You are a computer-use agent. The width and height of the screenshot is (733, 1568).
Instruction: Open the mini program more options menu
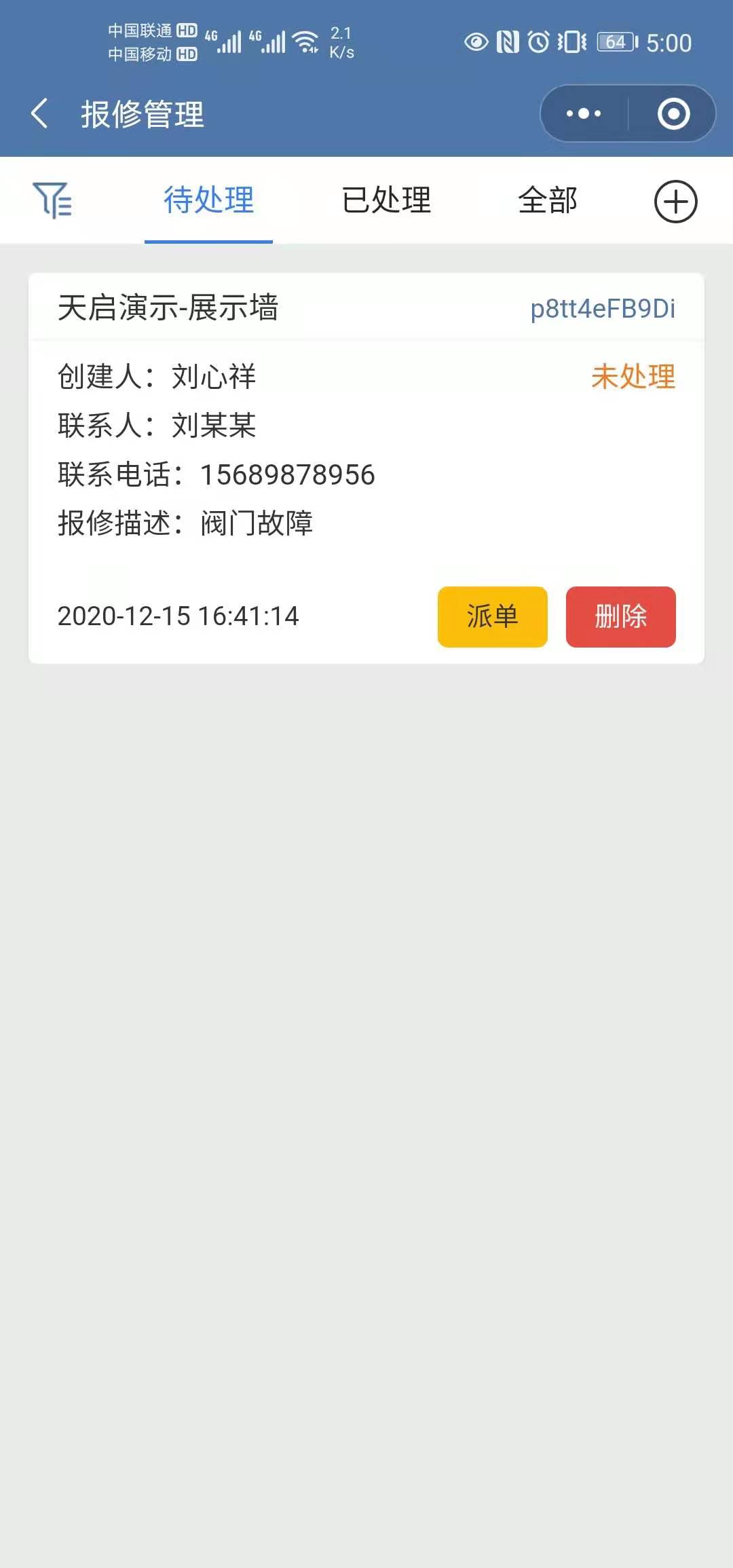pos(584,113)
